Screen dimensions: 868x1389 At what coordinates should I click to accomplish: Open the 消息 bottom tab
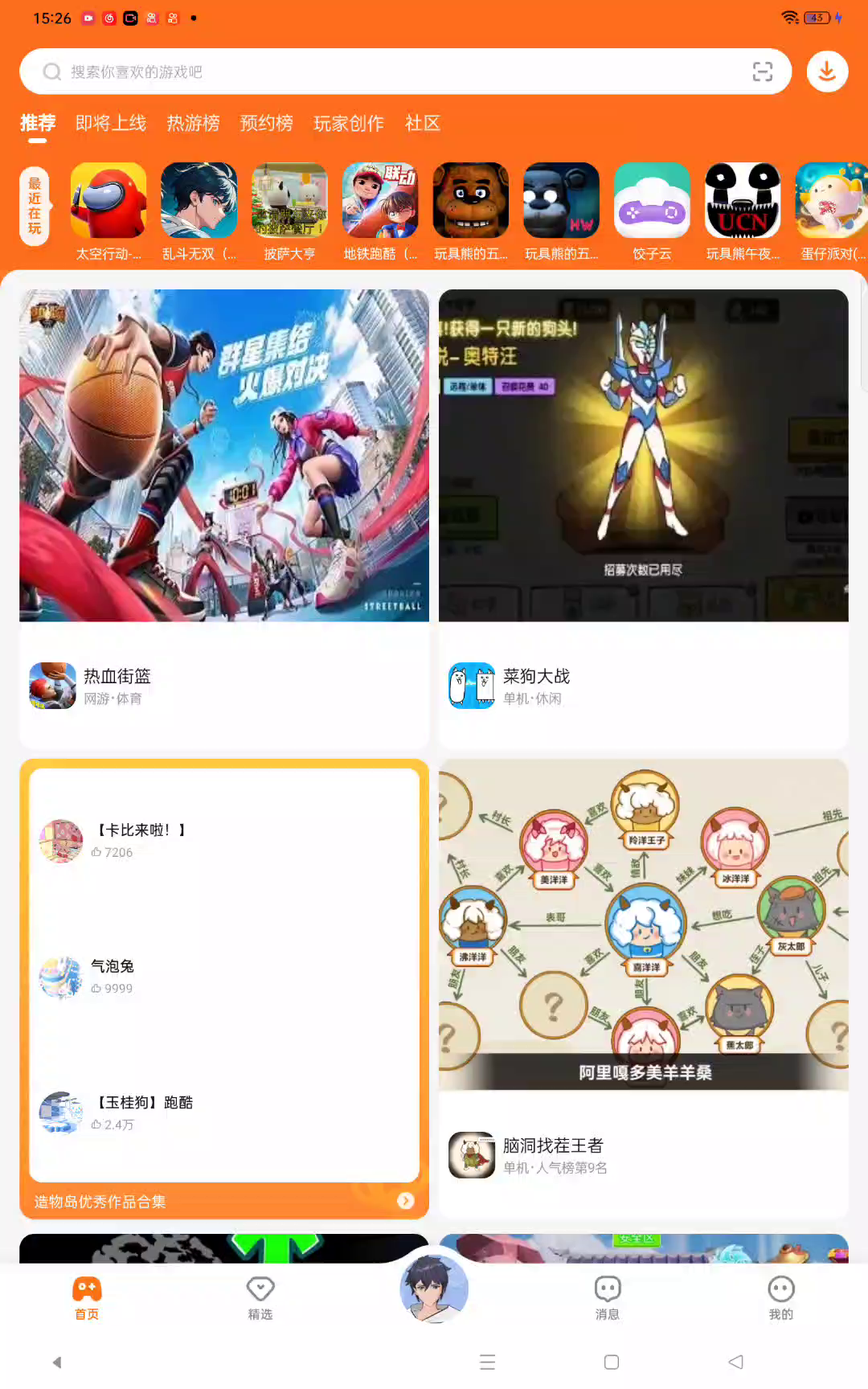point(608,1297)
